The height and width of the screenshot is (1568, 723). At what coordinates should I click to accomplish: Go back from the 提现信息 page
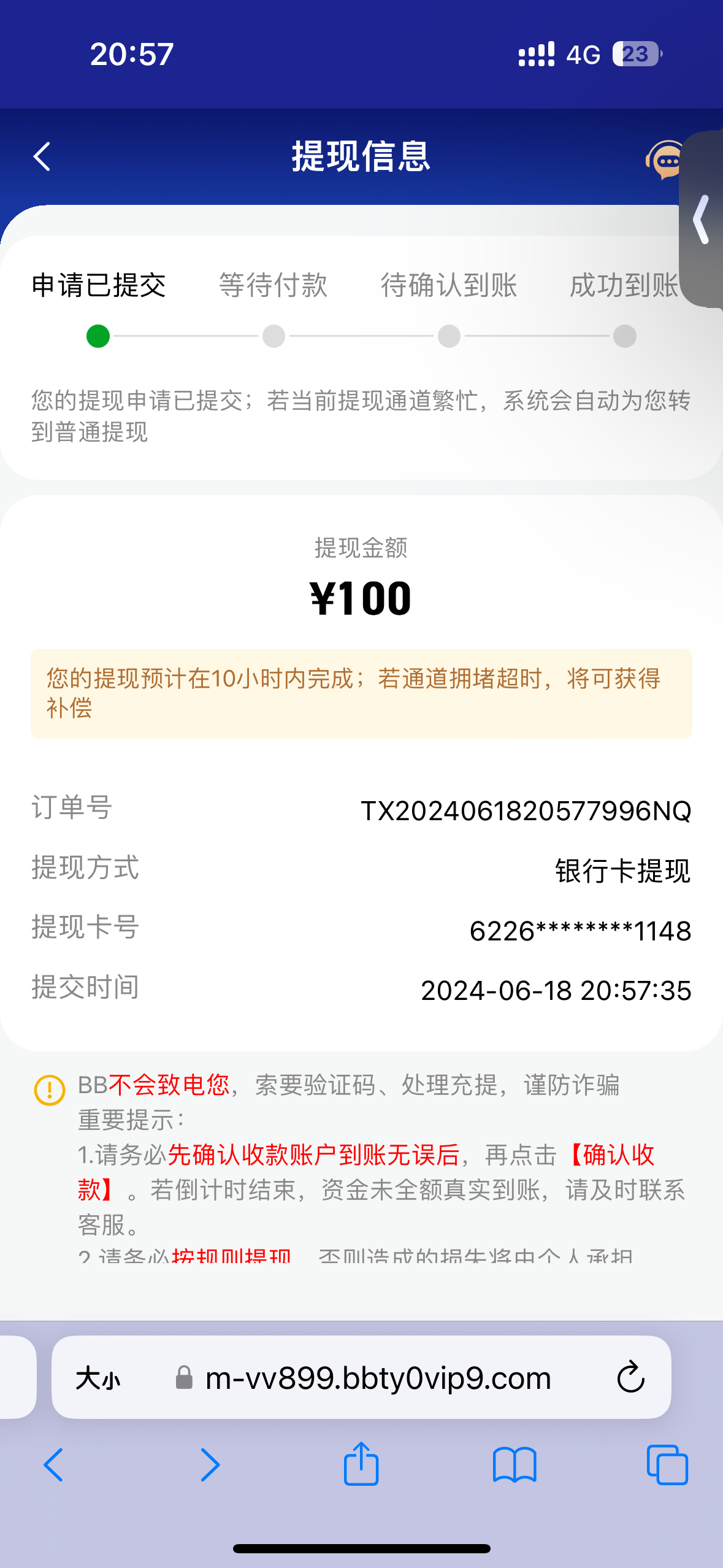point(42,156)
